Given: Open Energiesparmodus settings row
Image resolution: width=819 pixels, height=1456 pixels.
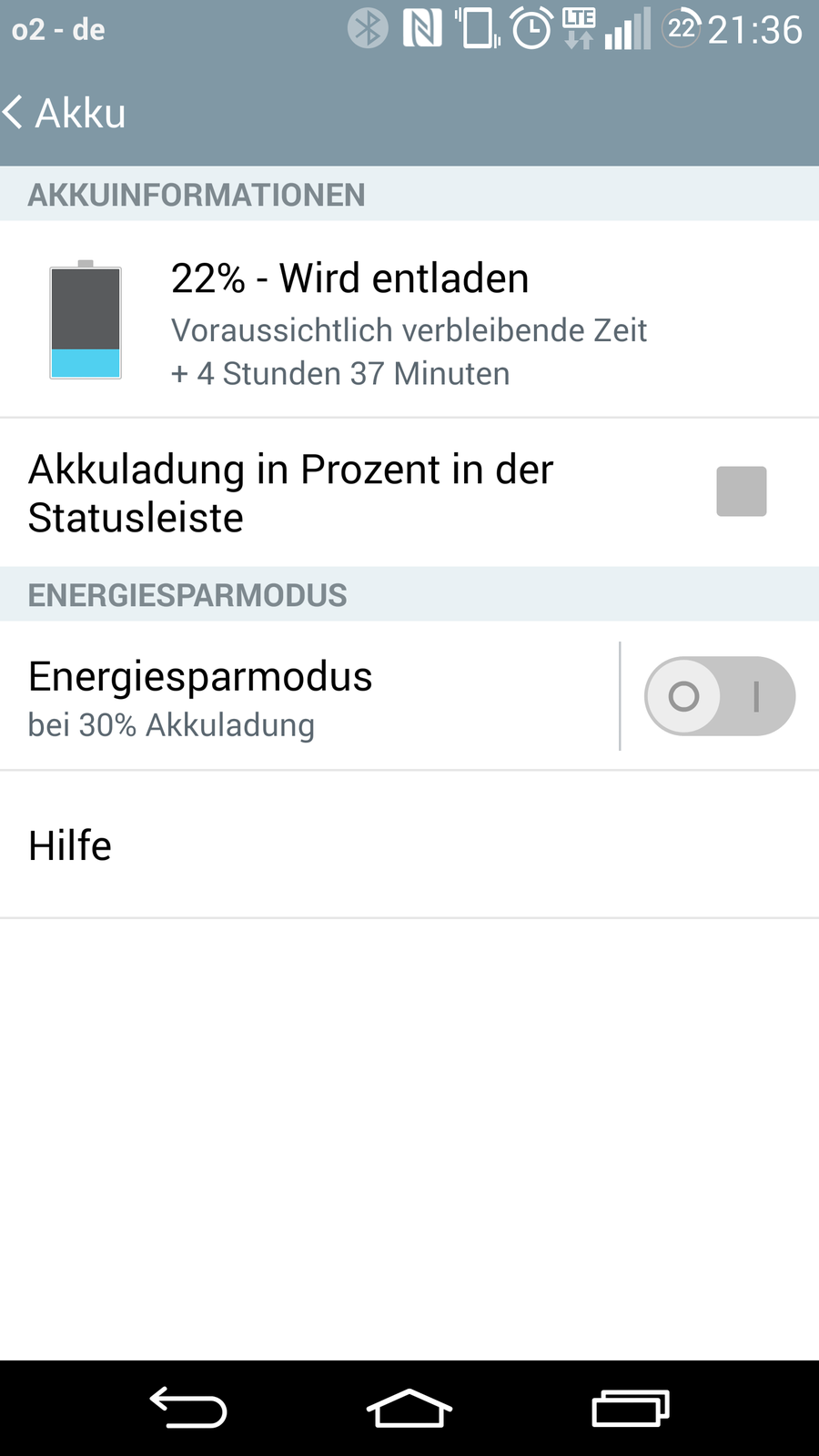Looking at the screenshot, I should click(309, 698).
